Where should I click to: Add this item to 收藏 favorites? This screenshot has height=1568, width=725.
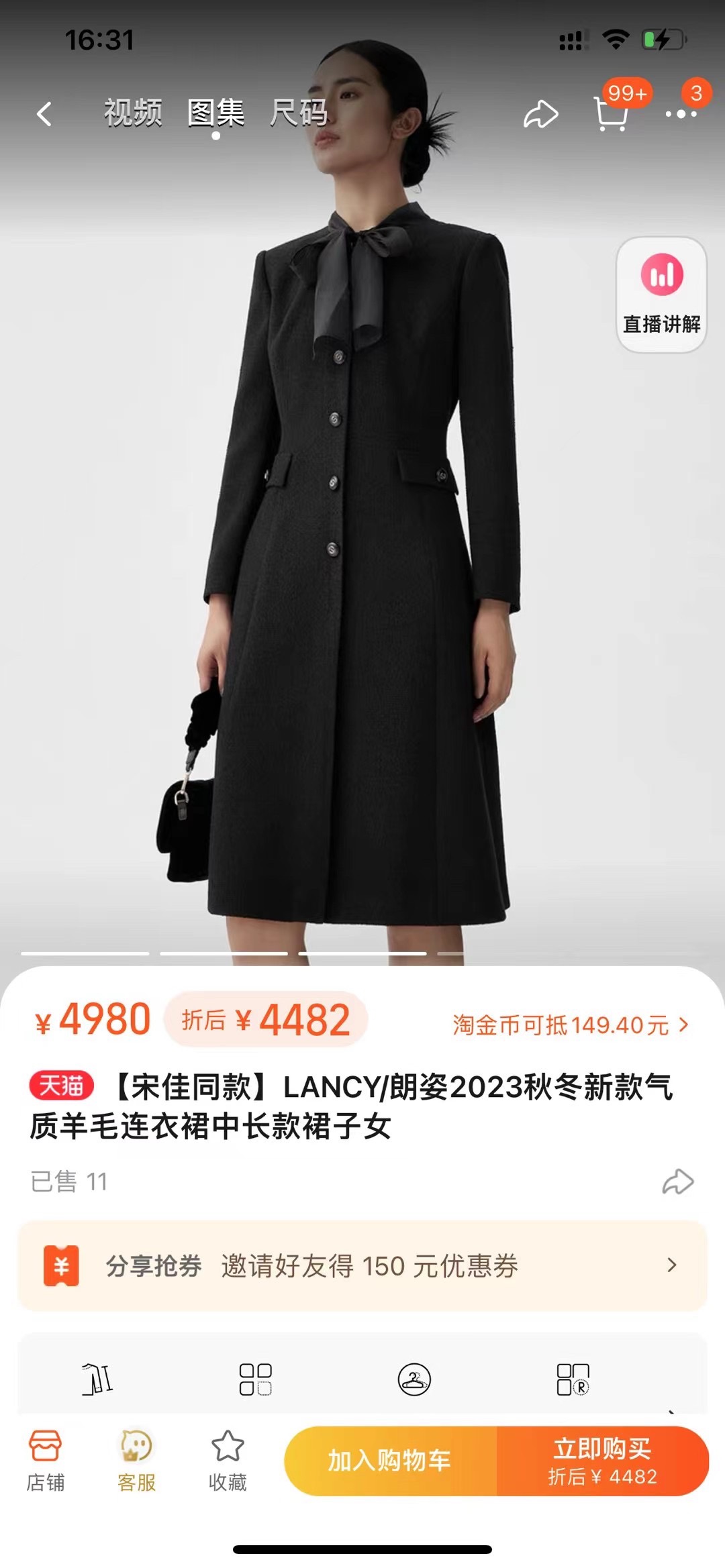click(x=228, y=1463)
